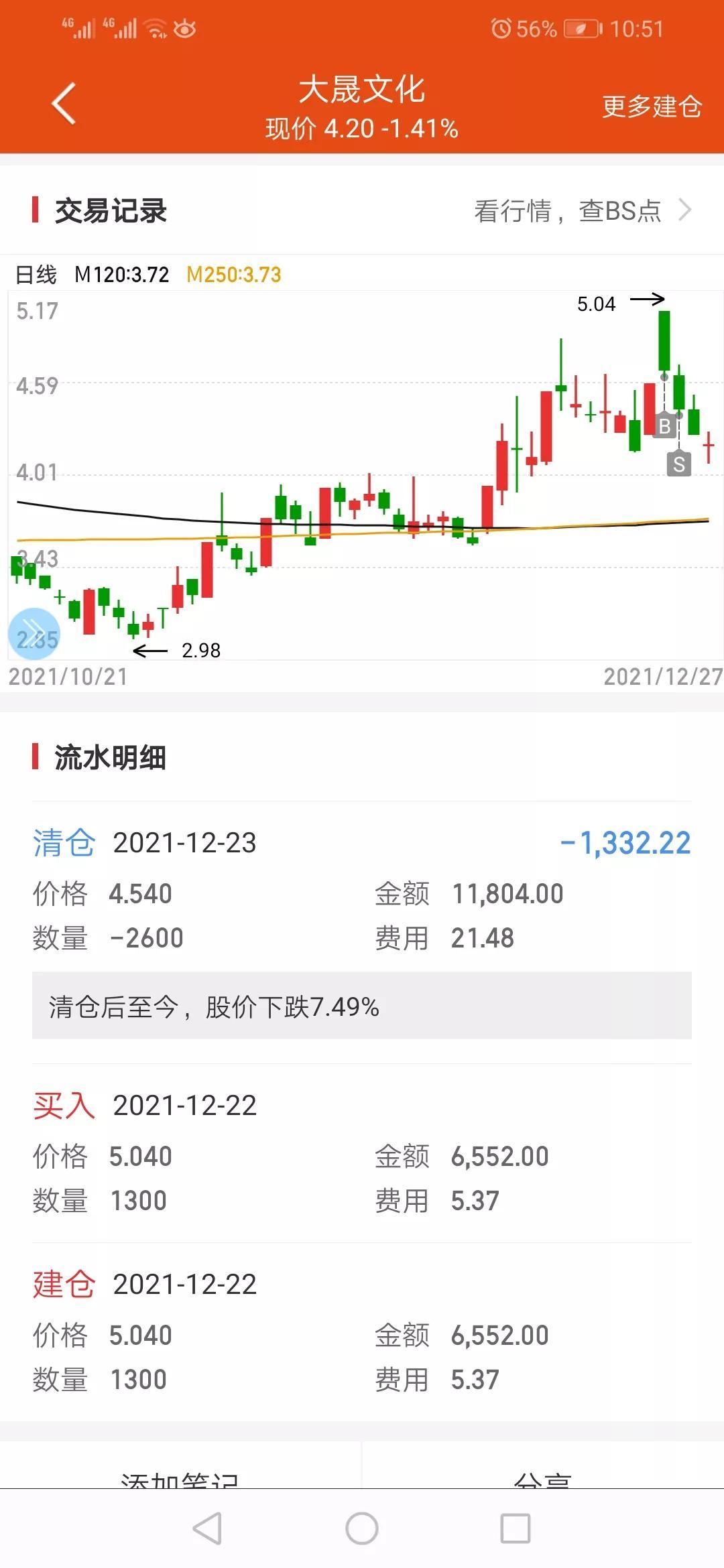724x1568 pixels.
Task: Toggle the Wi-Fi status indicator
Action: 154,27
